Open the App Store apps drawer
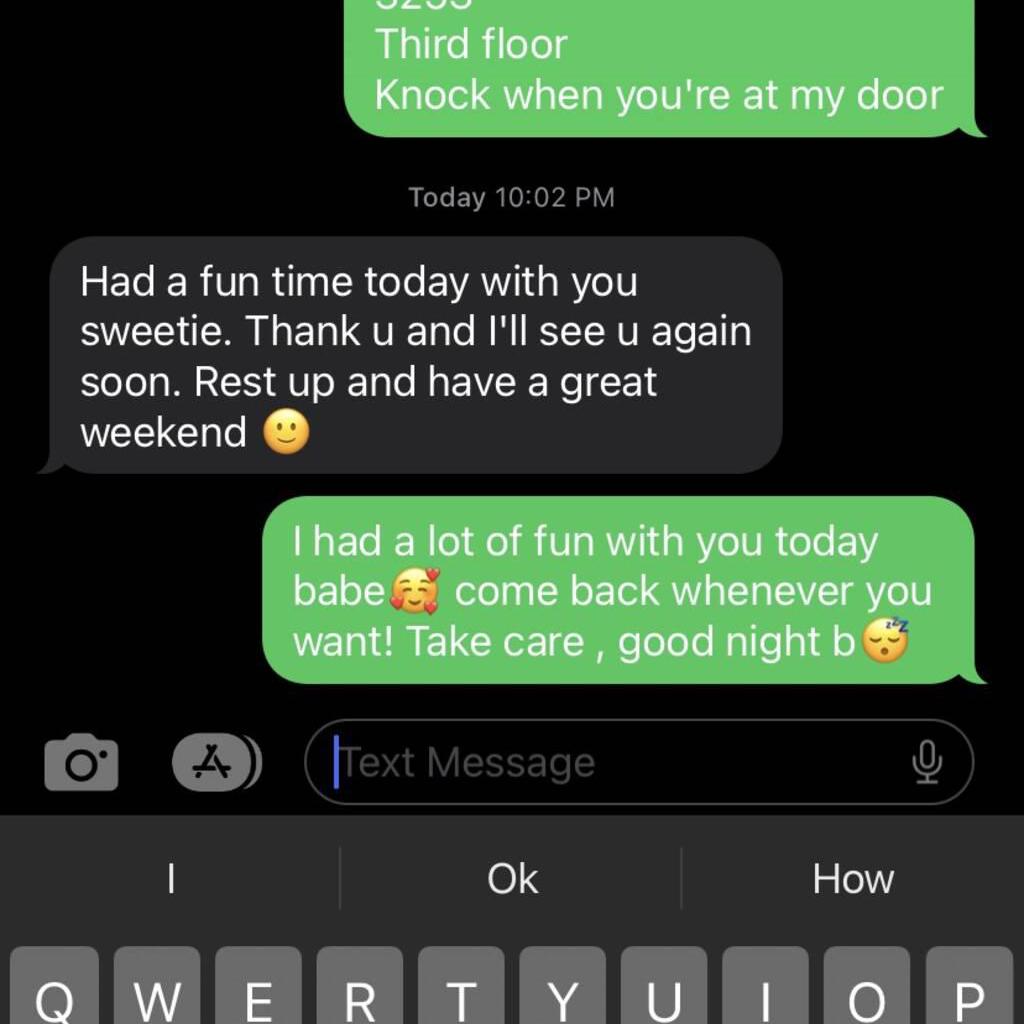Image resolution: width=1024 pixels, height=1024 pixels. [x=214, y=763]
